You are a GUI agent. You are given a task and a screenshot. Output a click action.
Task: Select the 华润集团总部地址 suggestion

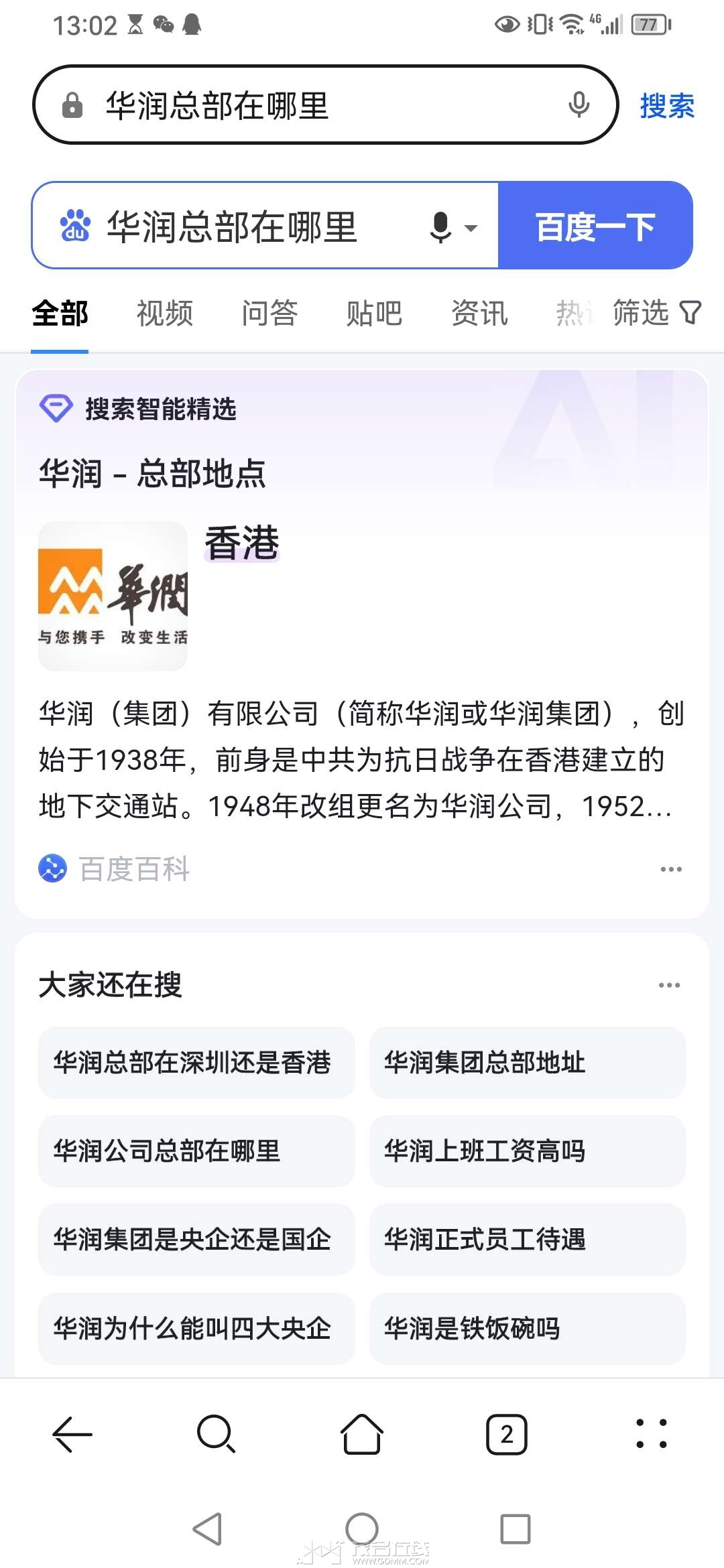[x=527, y=1062]
